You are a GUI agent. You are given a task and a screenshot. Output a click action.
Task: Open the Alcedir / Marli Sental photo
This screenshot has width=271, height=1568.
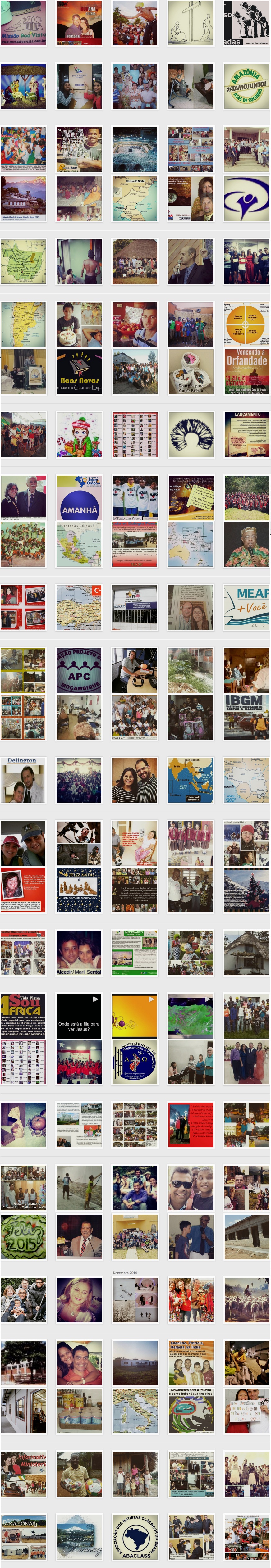point(79,953)
